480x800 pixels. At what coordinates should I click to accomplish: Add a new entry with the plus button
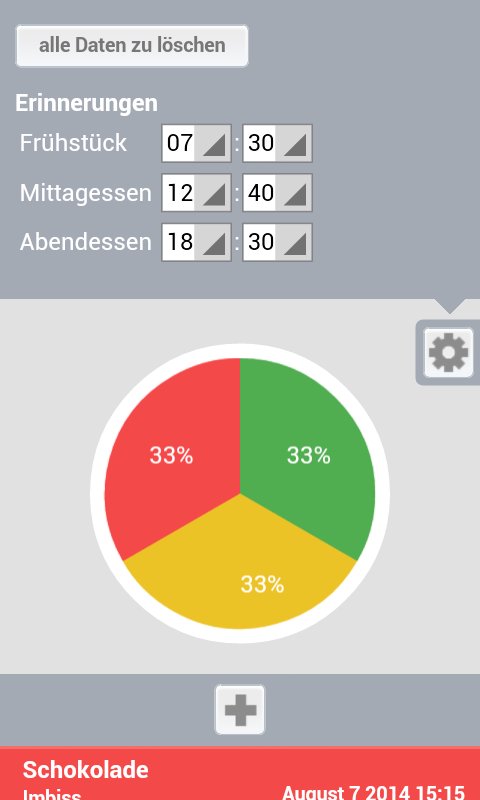point(240,710)
